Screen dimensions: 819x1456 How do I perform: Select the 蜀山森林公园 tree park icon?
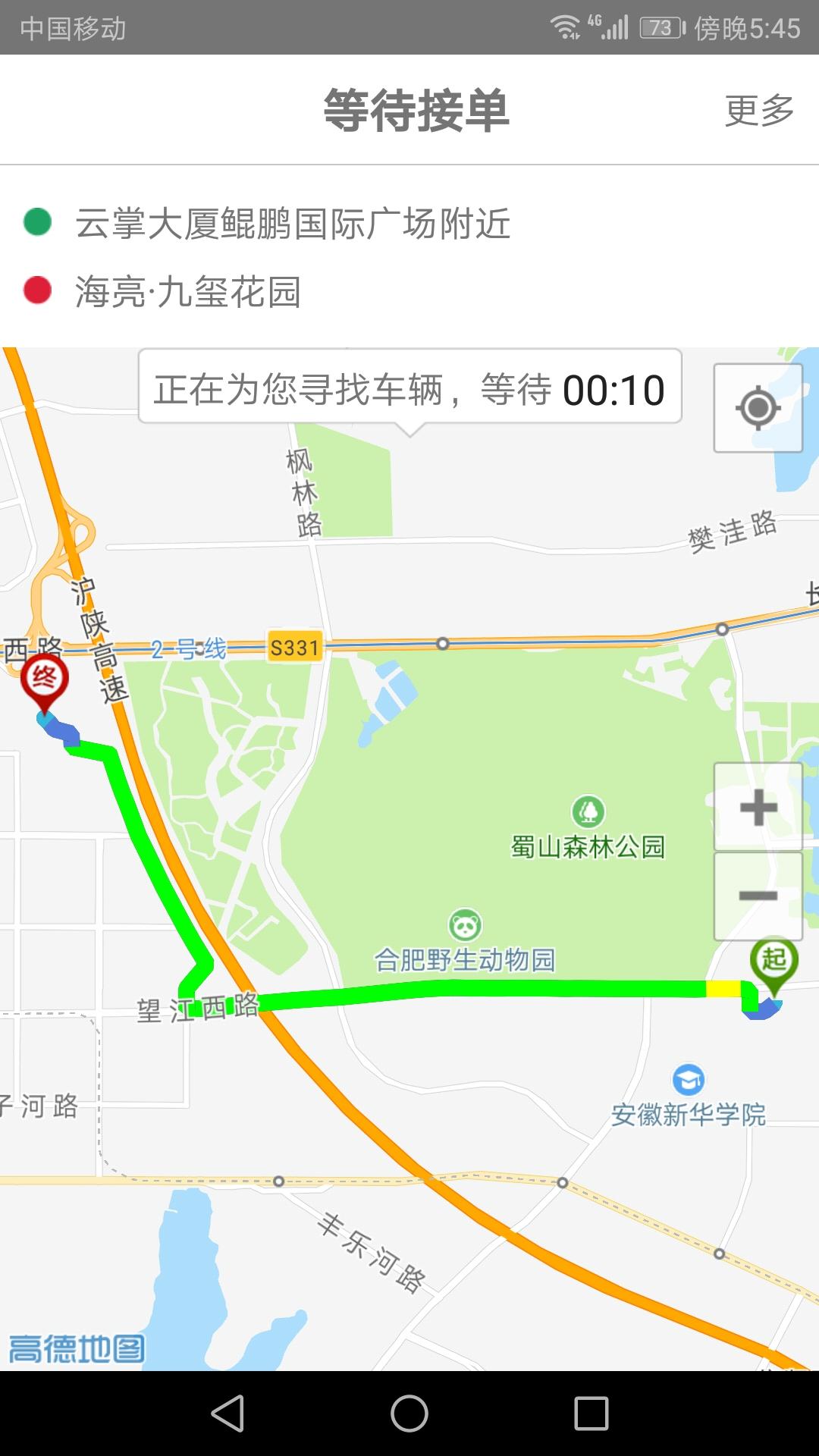pyautogui.click(x=588, y=811)
